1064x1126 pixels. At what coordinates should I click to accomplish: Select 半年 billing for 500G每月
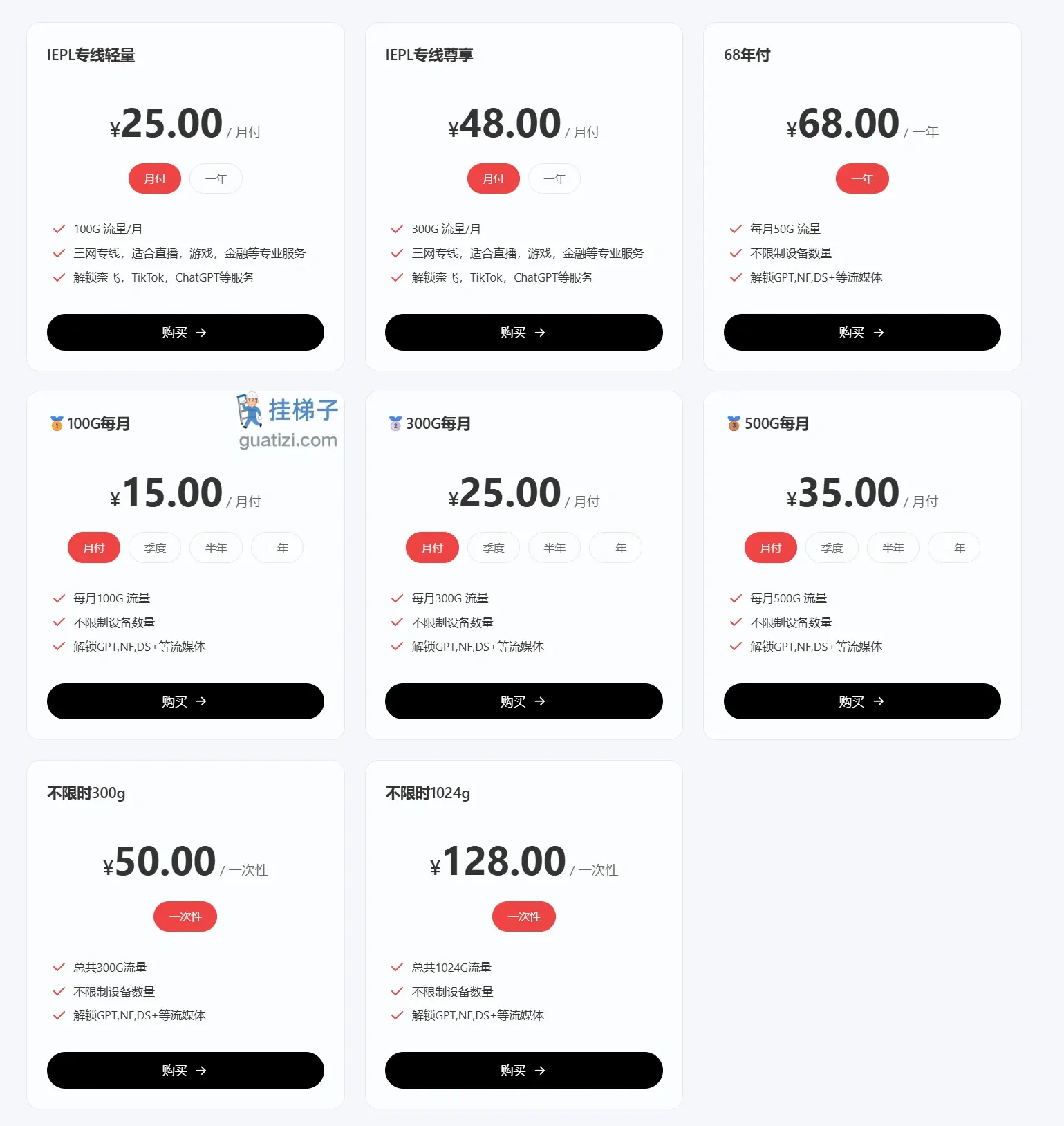pos(893,548)
